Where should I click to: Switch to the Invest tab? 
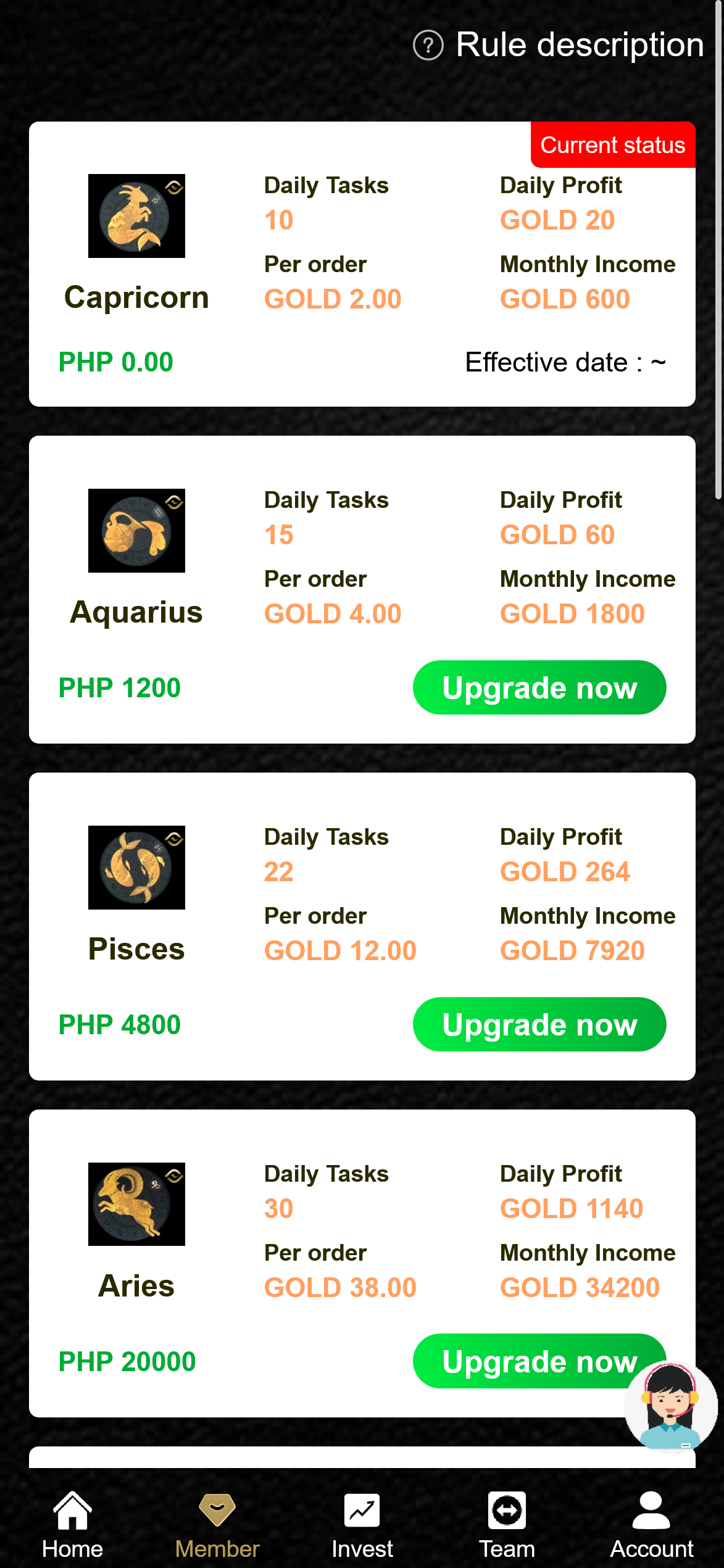coord(362,1524)
